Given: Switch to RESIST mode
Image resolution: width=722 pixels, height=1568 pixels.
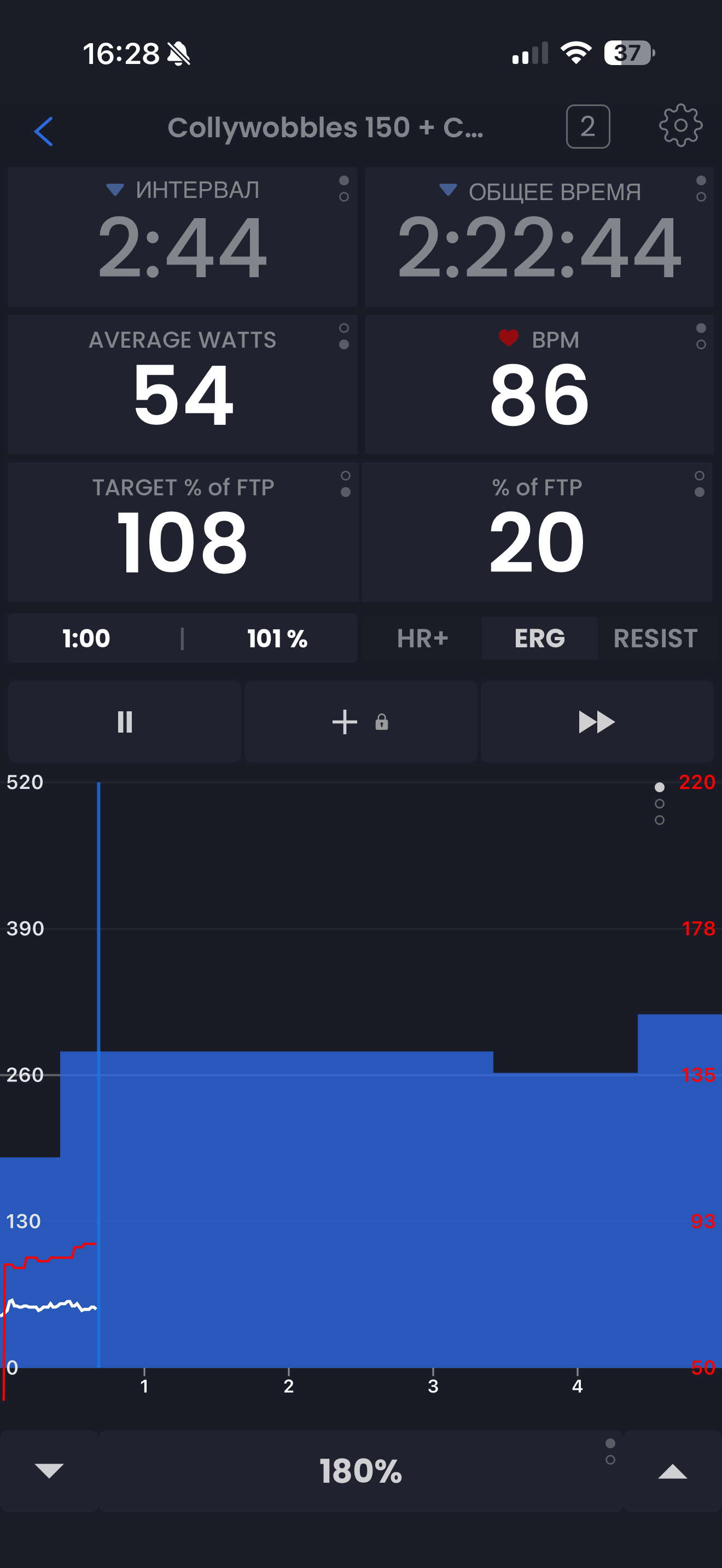Looking at the screenshot, I should point(655,639).
